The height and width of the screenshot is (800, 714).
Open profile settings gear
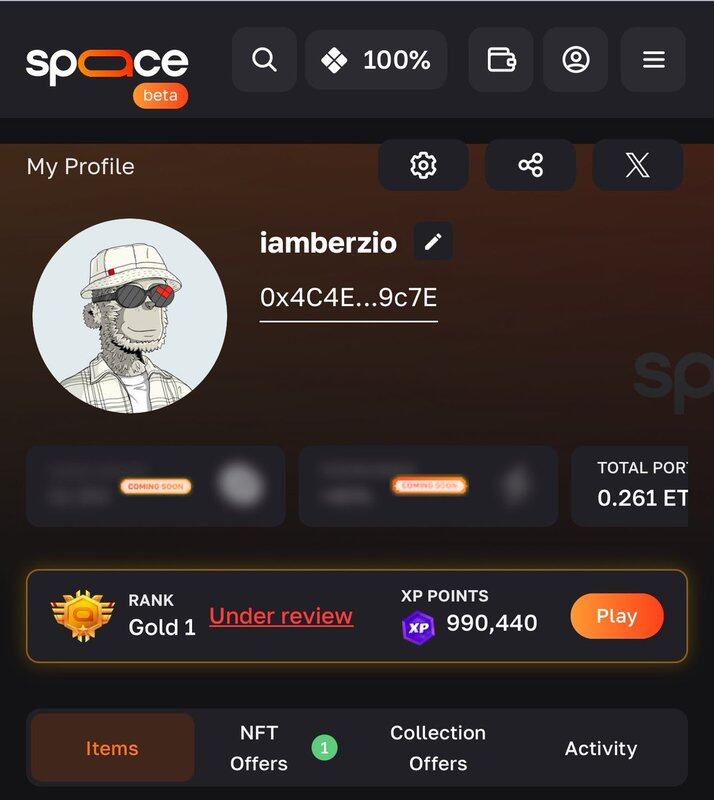[x=423, y=165]
